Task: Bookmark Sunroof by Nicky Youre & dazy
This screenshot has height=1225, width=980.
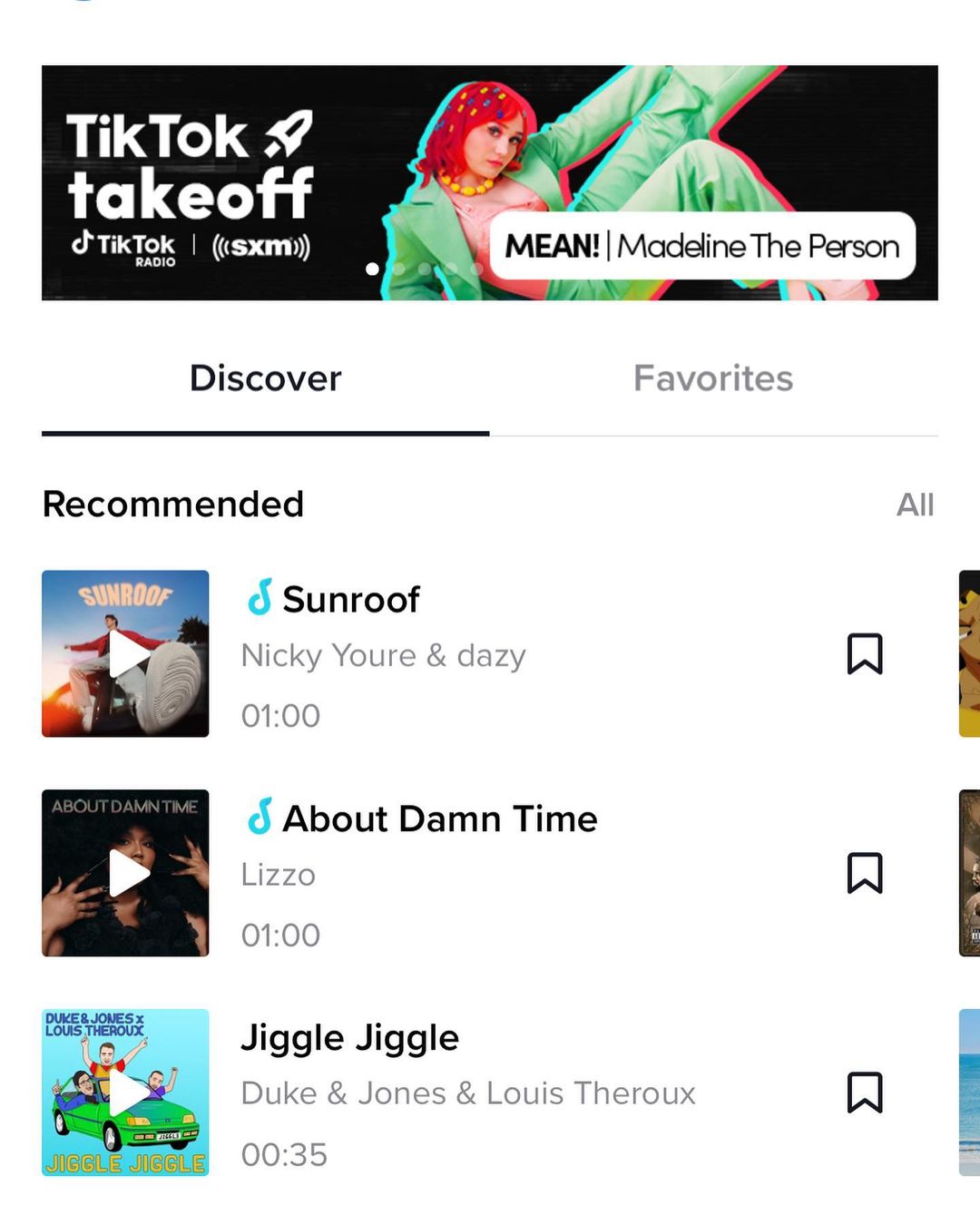Action: click(x=864, y=653)
